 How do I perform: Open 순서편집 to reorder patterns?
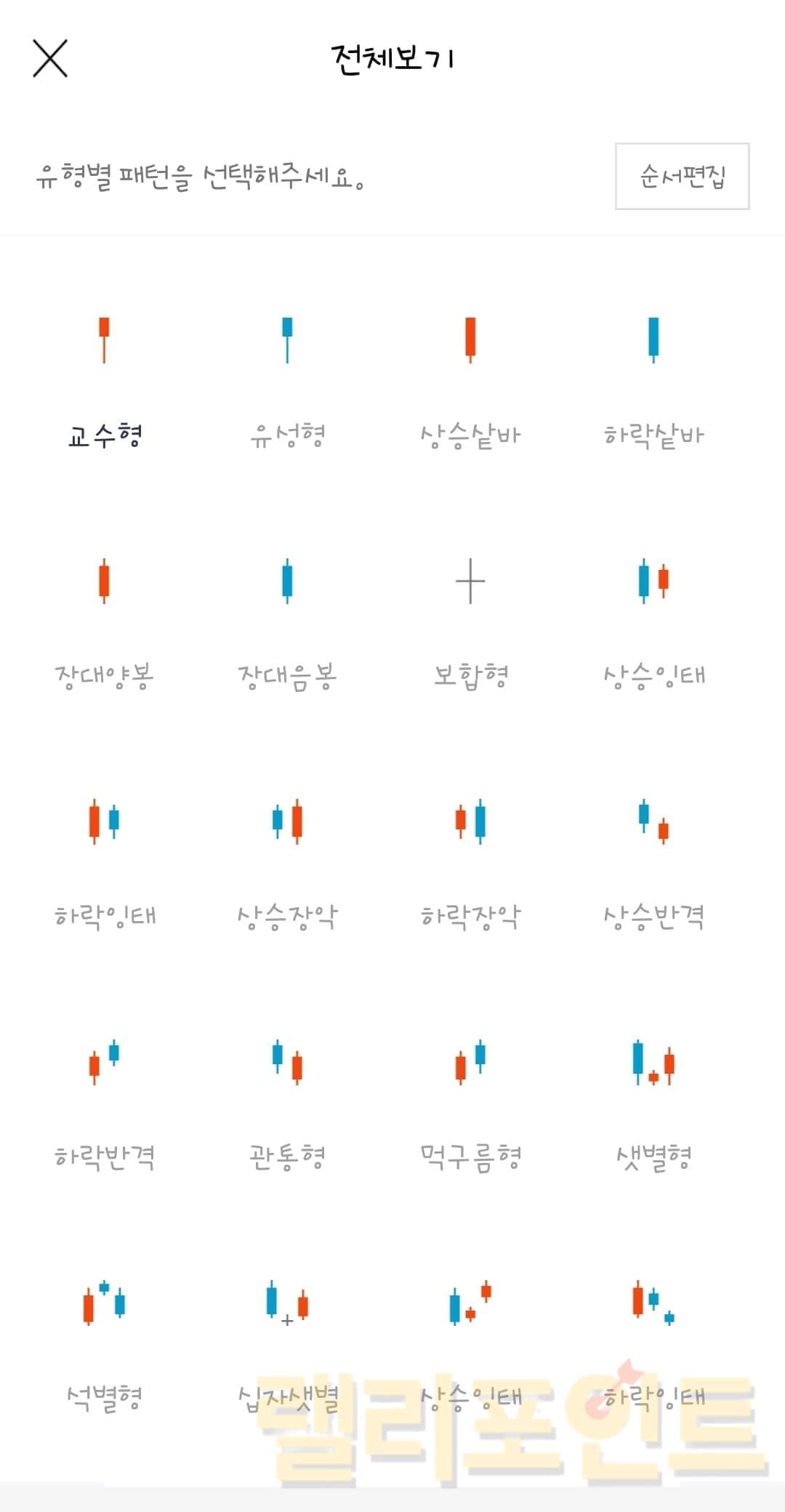[682, 177]
